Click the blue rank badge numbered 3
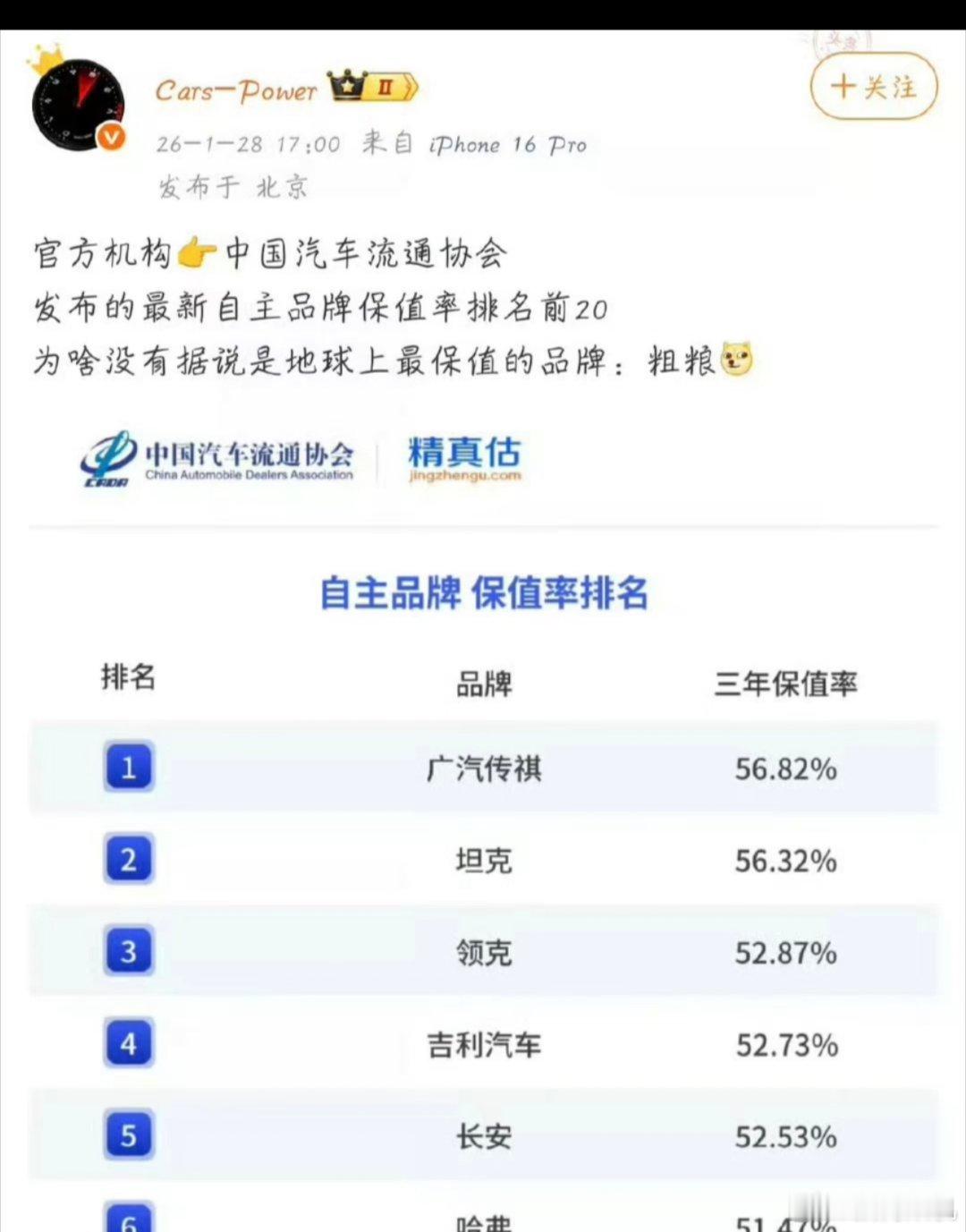 [129, 952]
